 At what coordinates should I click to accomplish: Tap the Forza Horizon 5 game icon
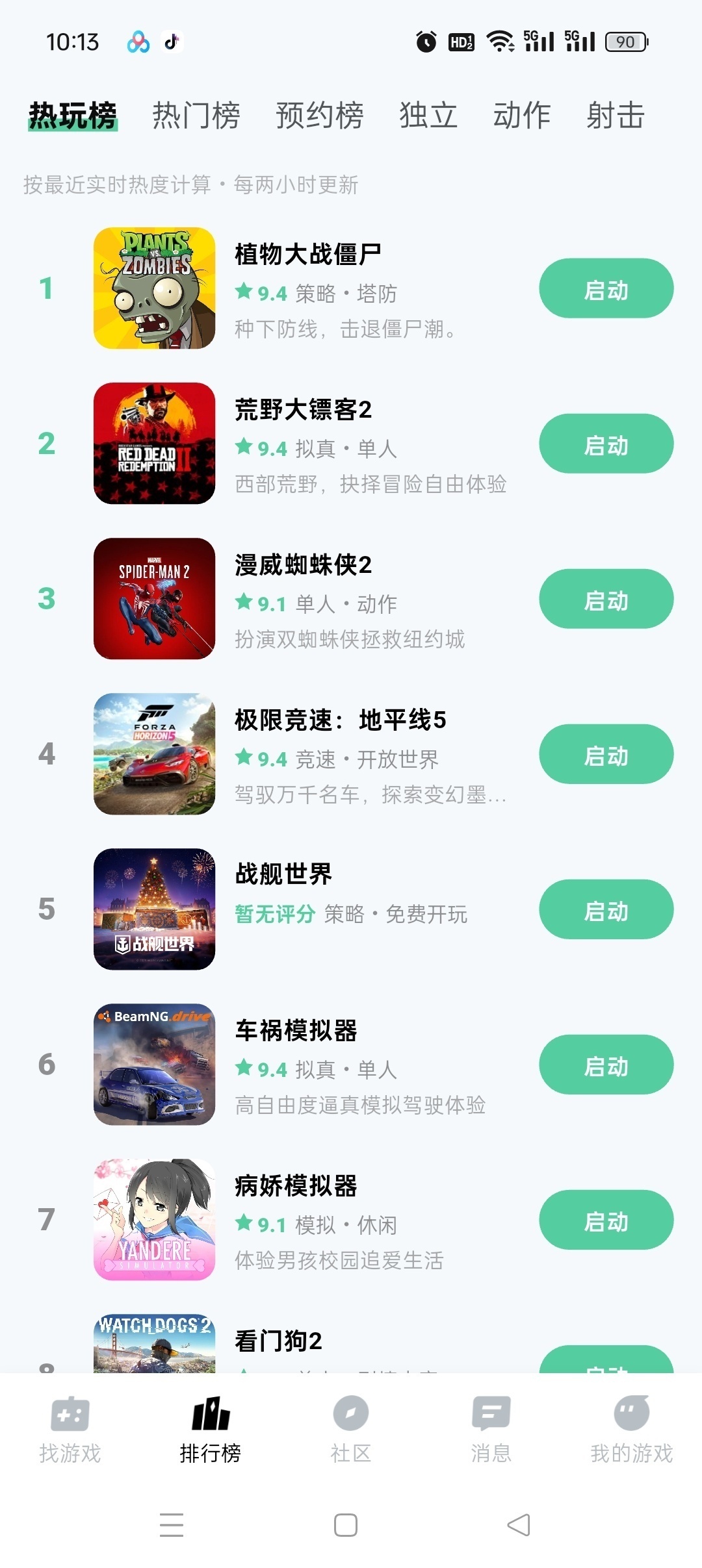tap(154, 754)
